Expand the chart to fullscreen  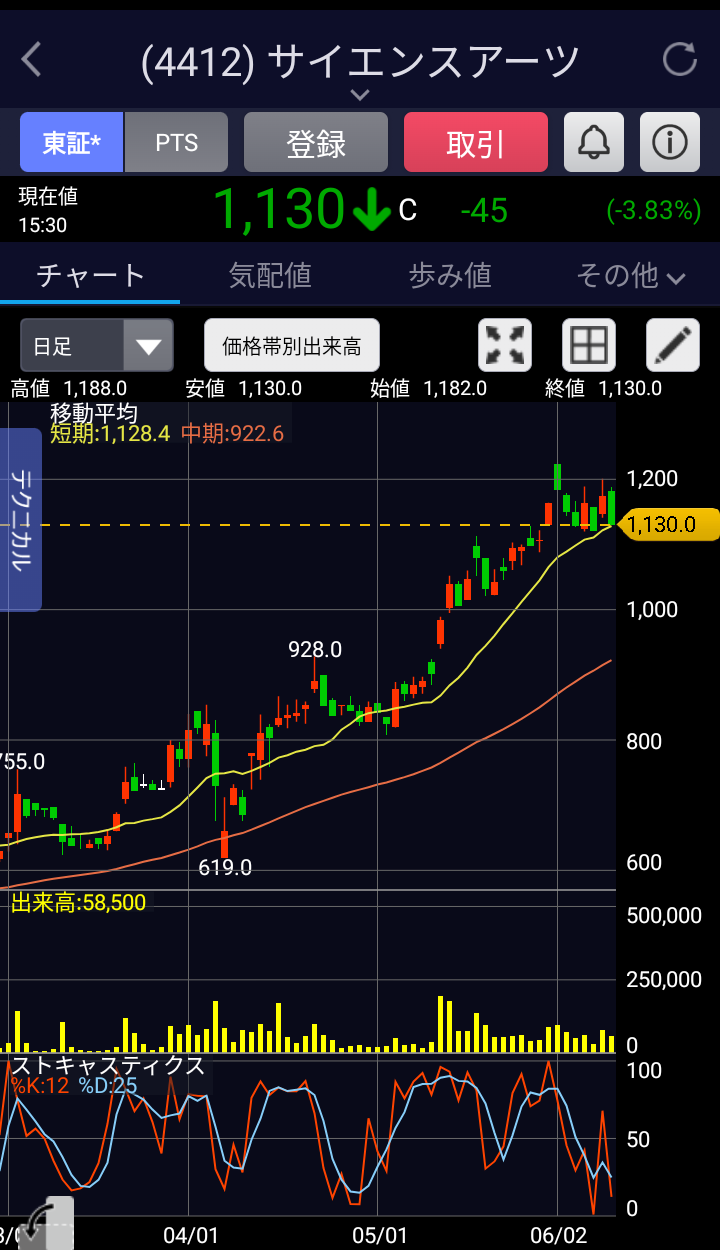[x=505, y=346]
